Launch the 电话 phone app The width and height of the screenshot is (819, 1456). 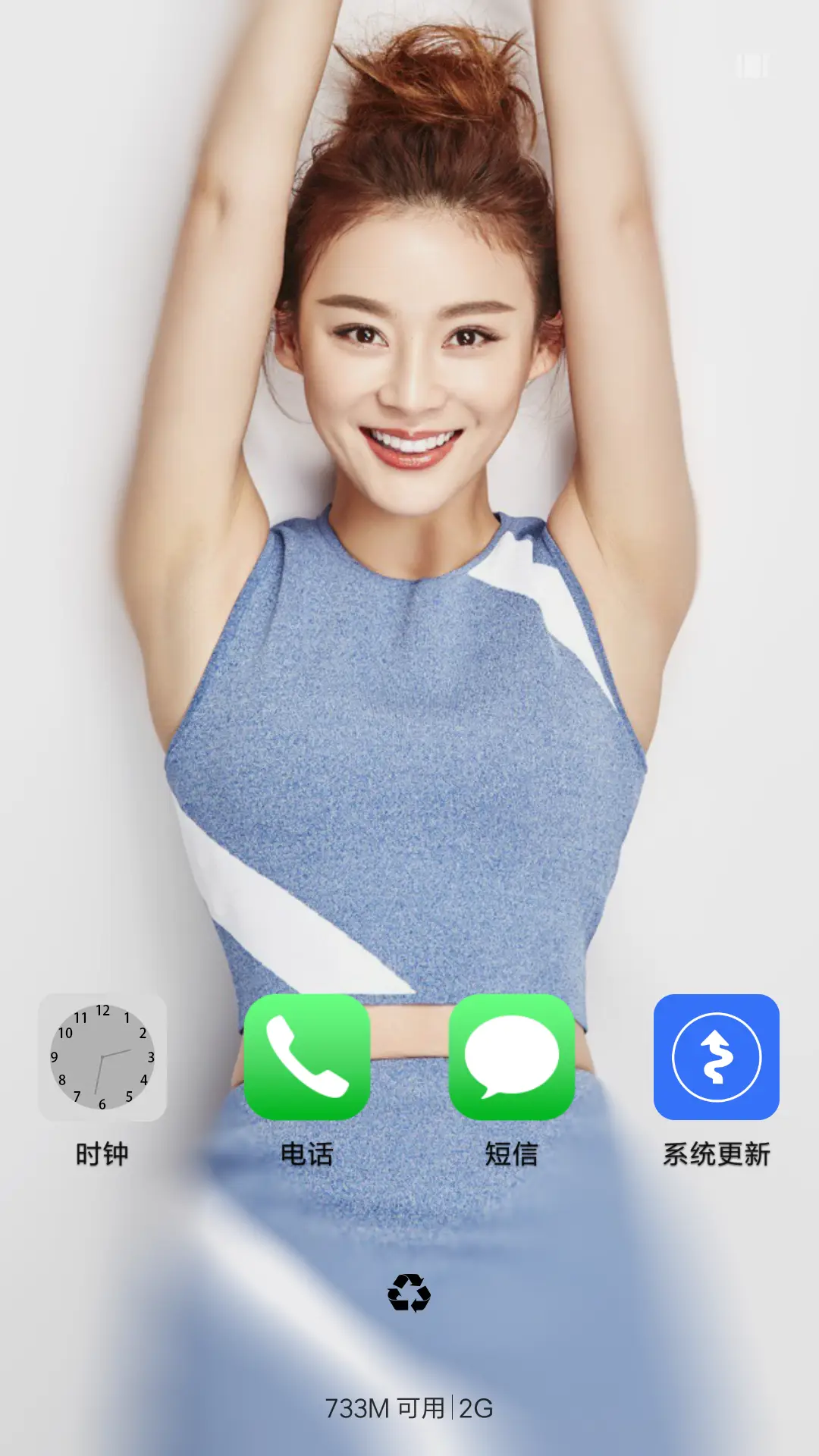pos(307,1057)
